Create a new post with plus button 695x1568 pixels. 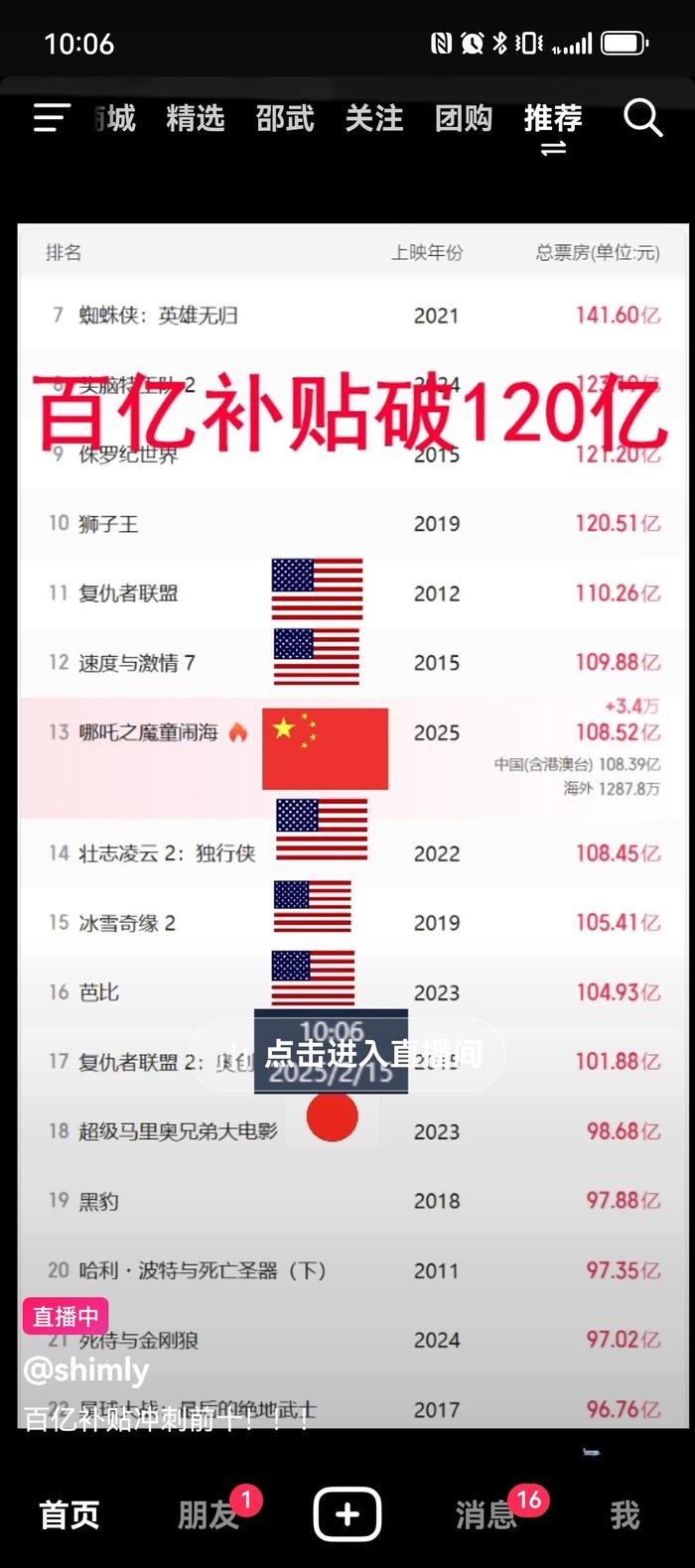(x=347, y=1514)
